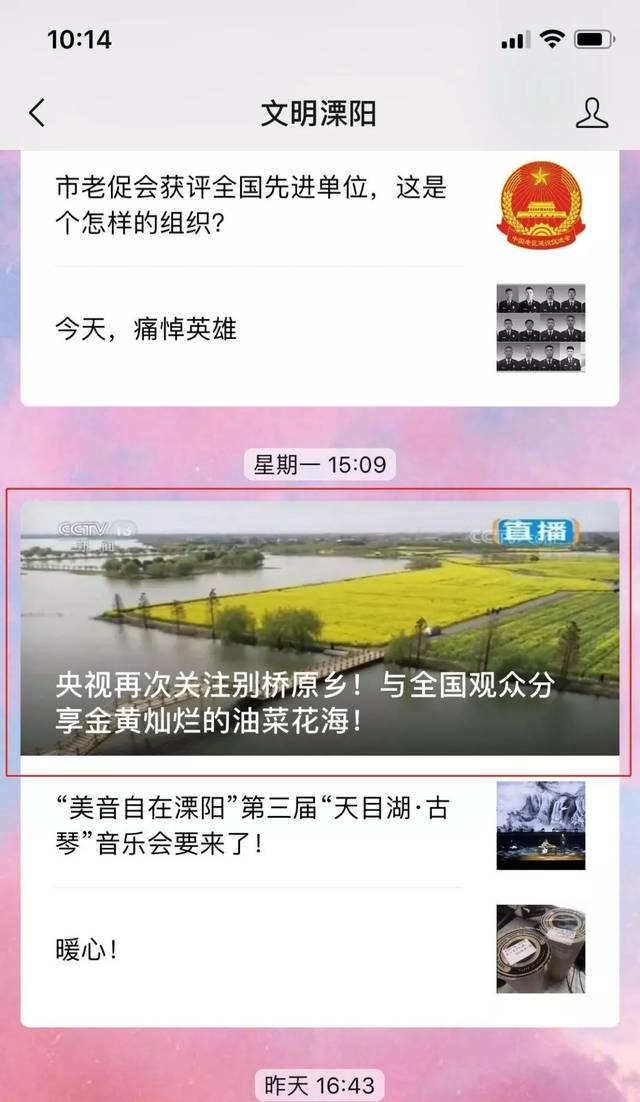640x1102 pixels.
Task: Open the account profile icon
Action: coord(591,113)
